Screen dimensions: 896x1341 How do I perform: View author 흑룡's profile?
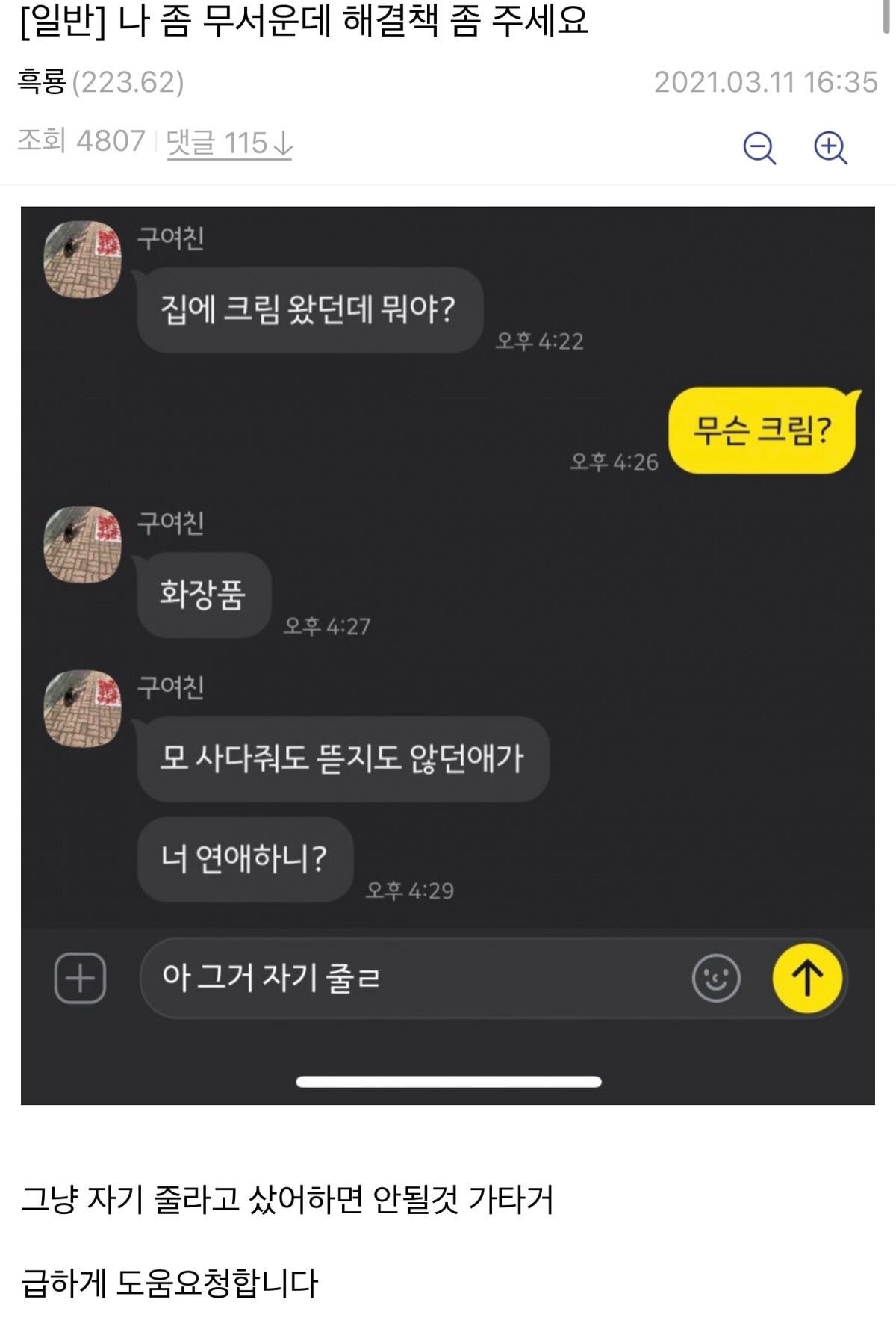pyautogui.click(x=42, y=81)
